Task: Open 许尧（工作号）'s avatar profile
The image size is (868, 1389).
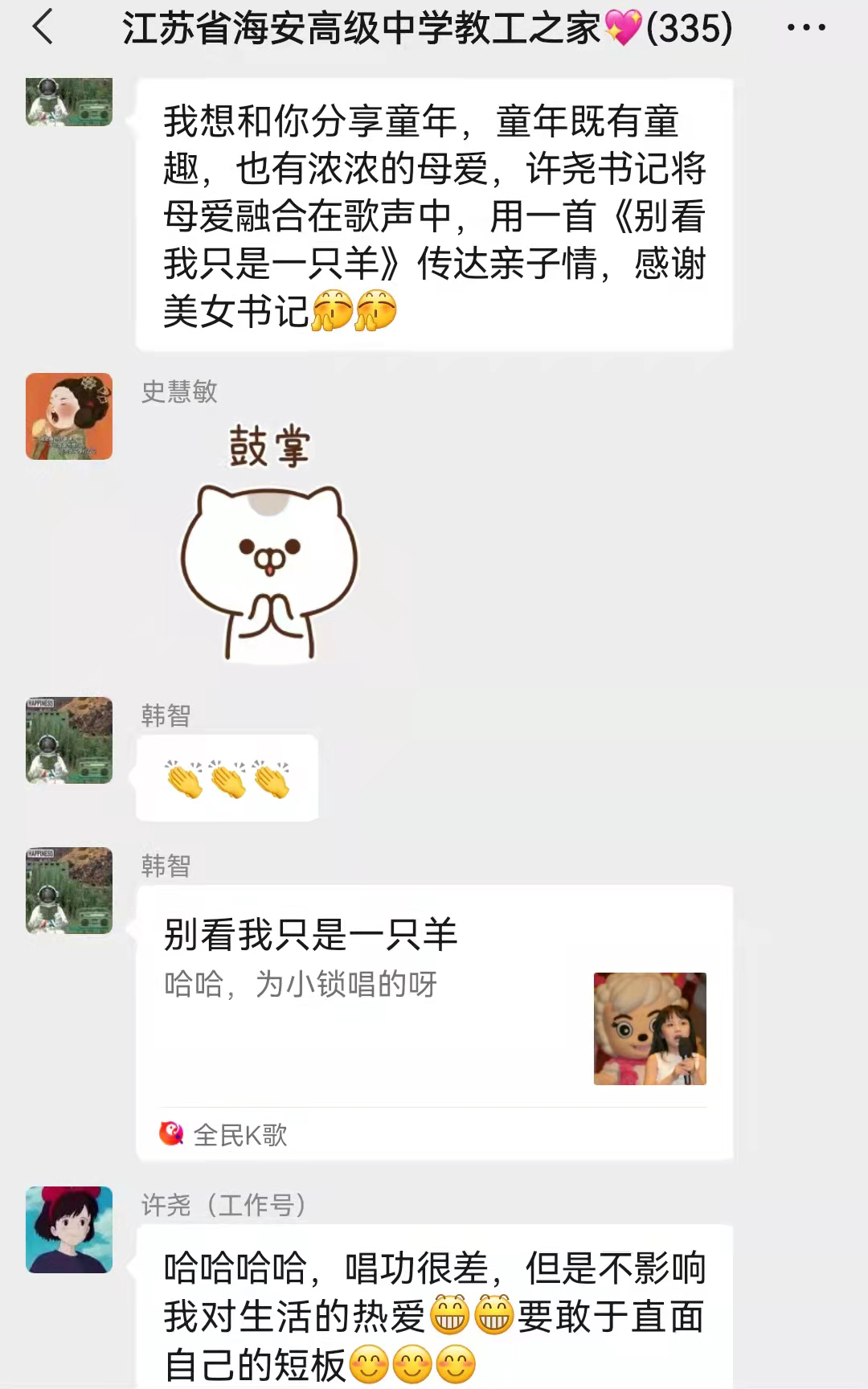Action: pos(69,1229)
